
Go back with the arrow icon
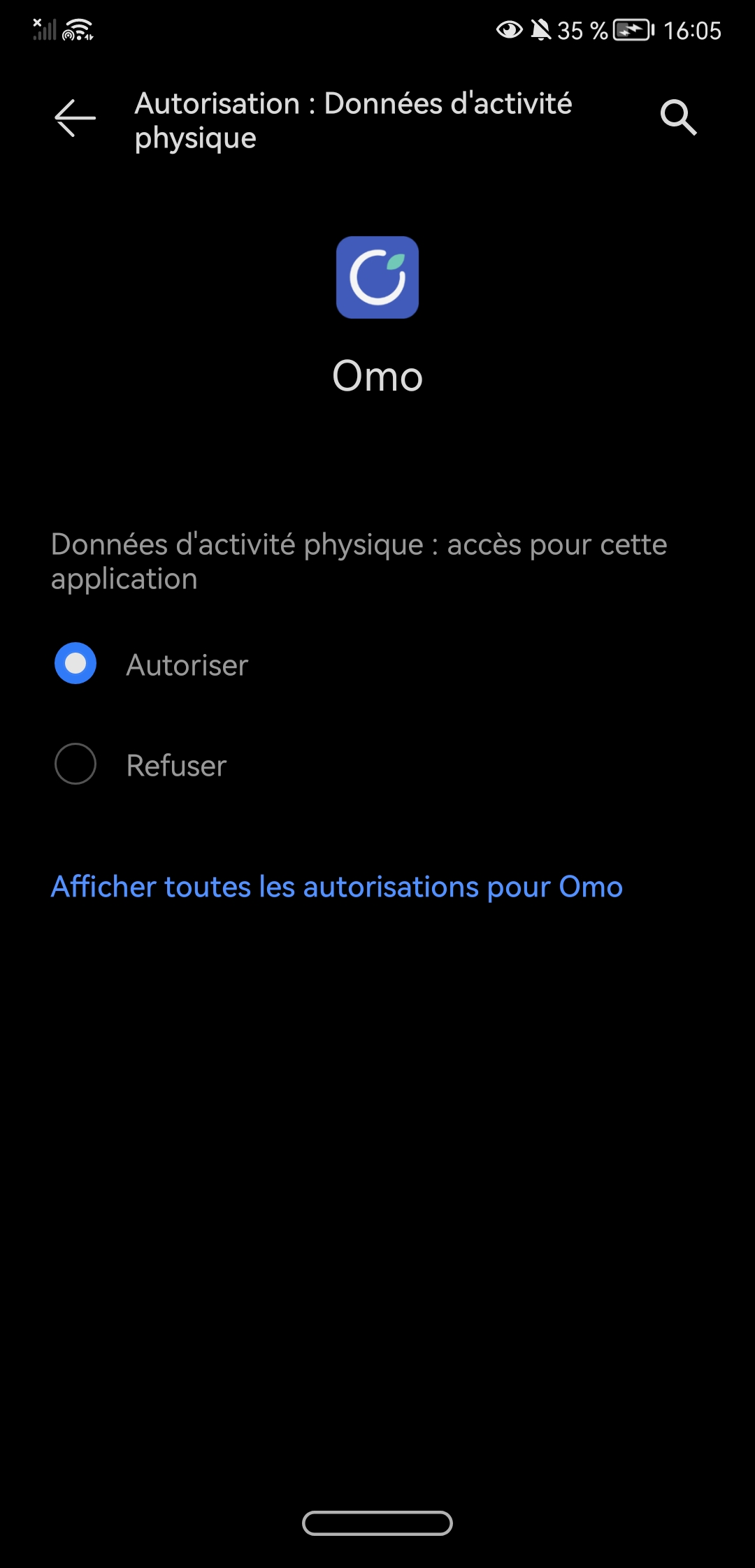click(75, 117)
